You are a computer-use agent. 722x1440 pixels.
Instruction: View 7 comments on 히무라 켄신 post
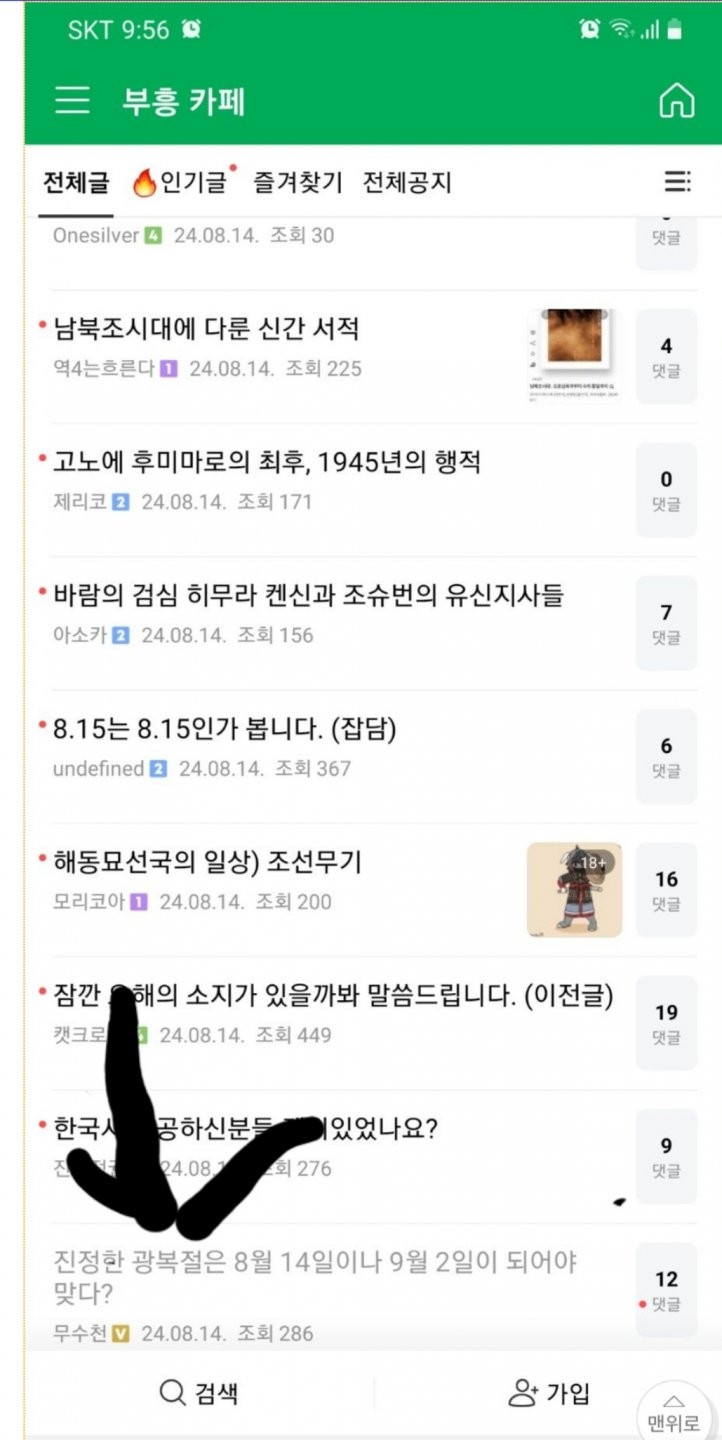coord(666,622)
